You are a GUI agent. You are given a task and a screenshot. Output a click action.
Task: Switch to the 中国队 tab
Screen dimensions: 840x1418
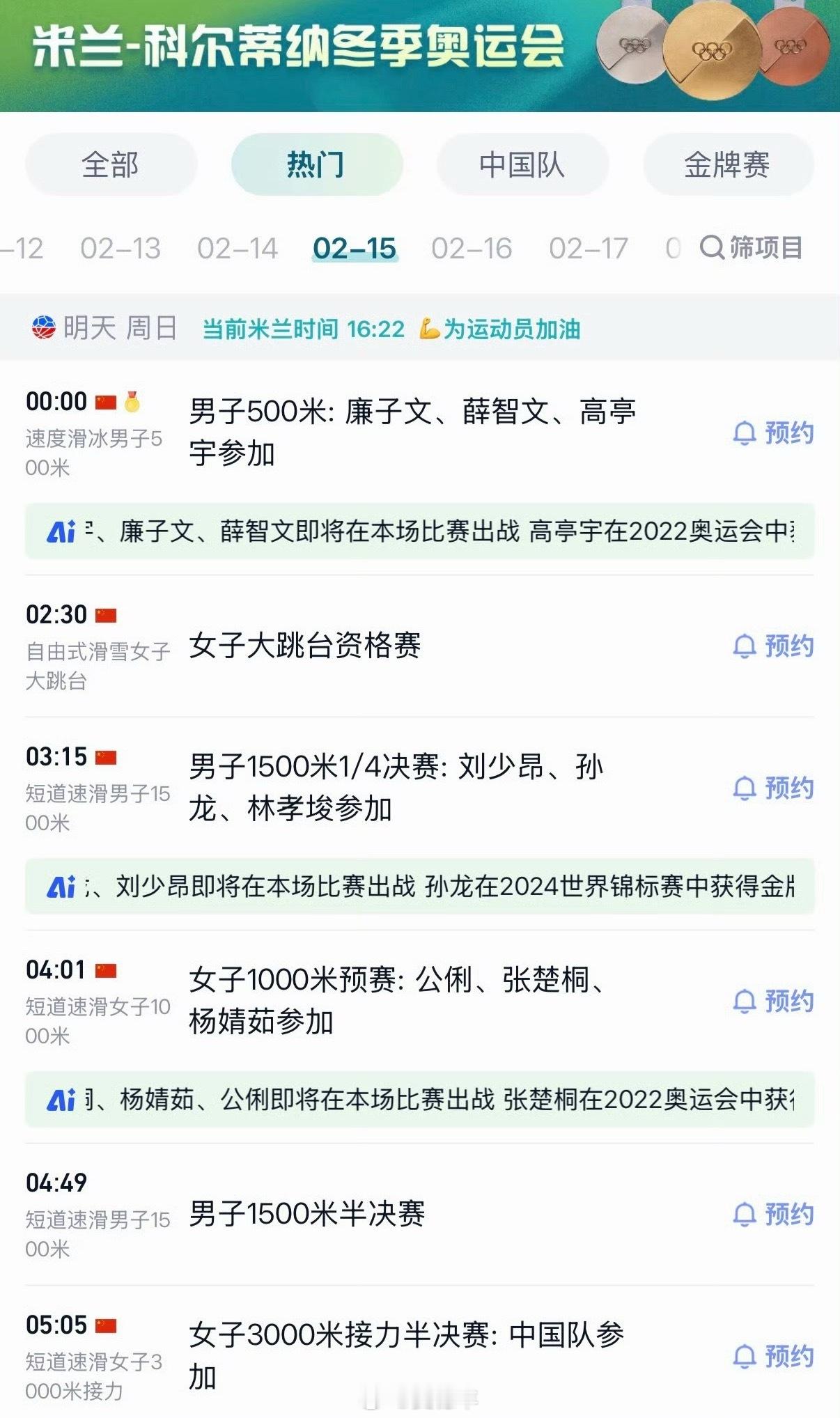522,164
